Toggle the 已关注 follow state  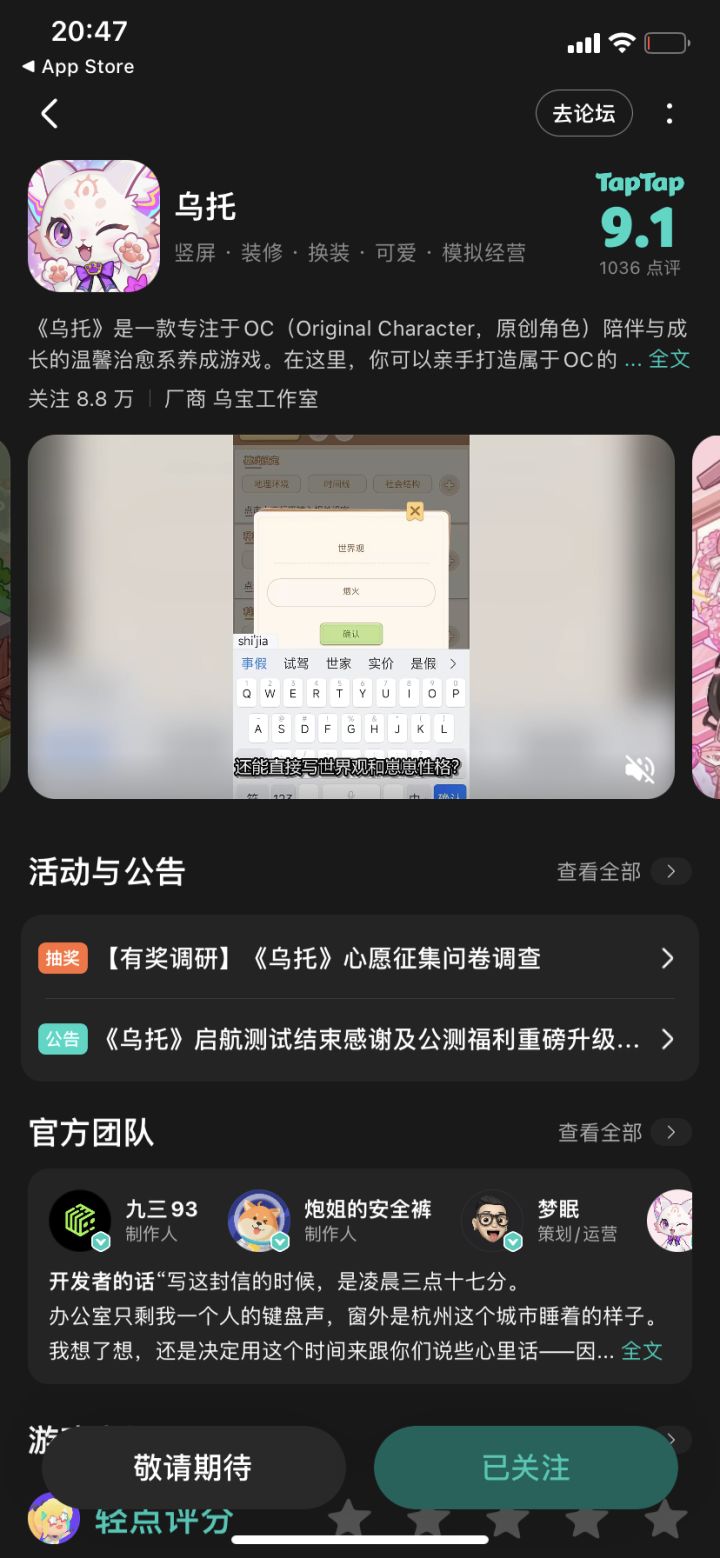coord(526,1466)
